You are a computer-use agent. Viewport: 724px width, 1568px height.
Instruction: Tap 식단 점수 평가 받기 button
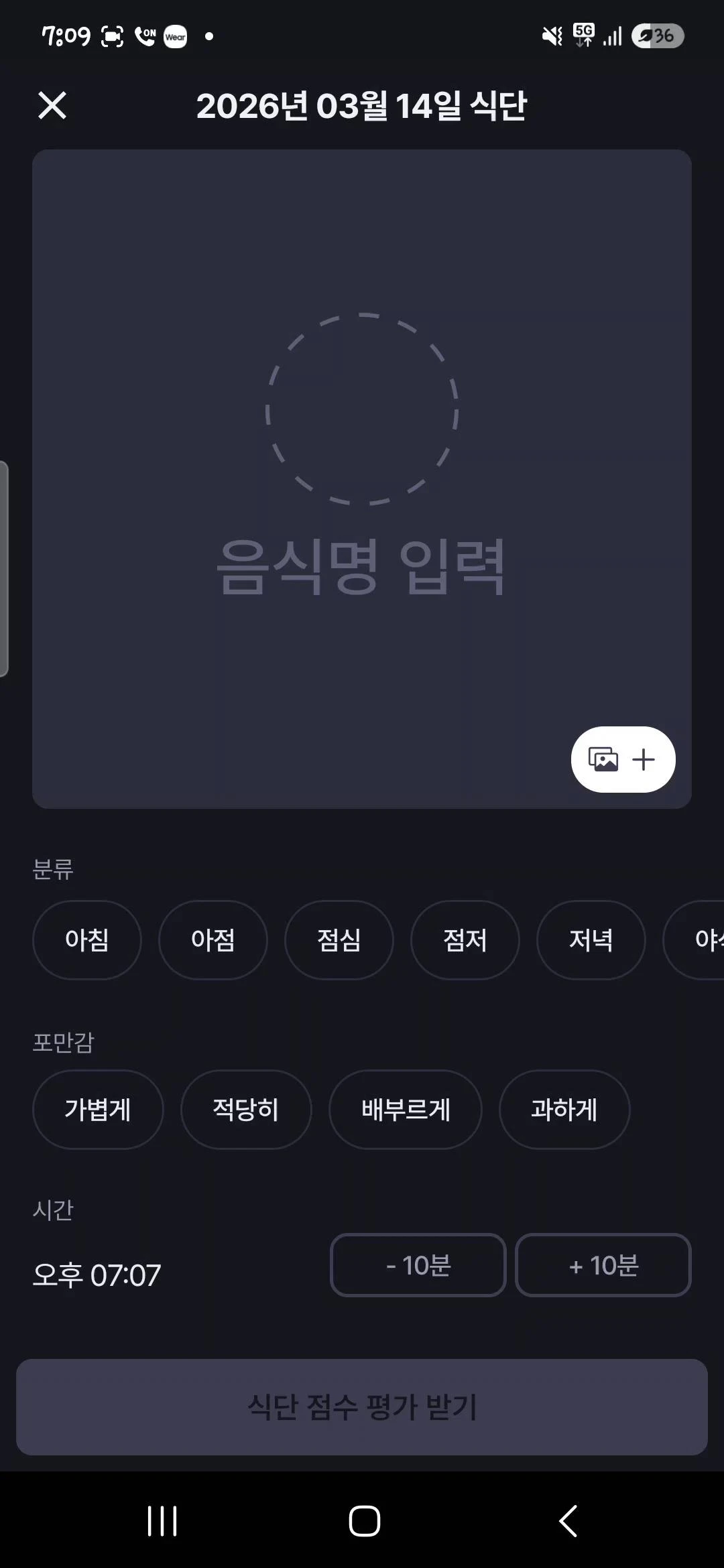click(x=362, y=1407)
